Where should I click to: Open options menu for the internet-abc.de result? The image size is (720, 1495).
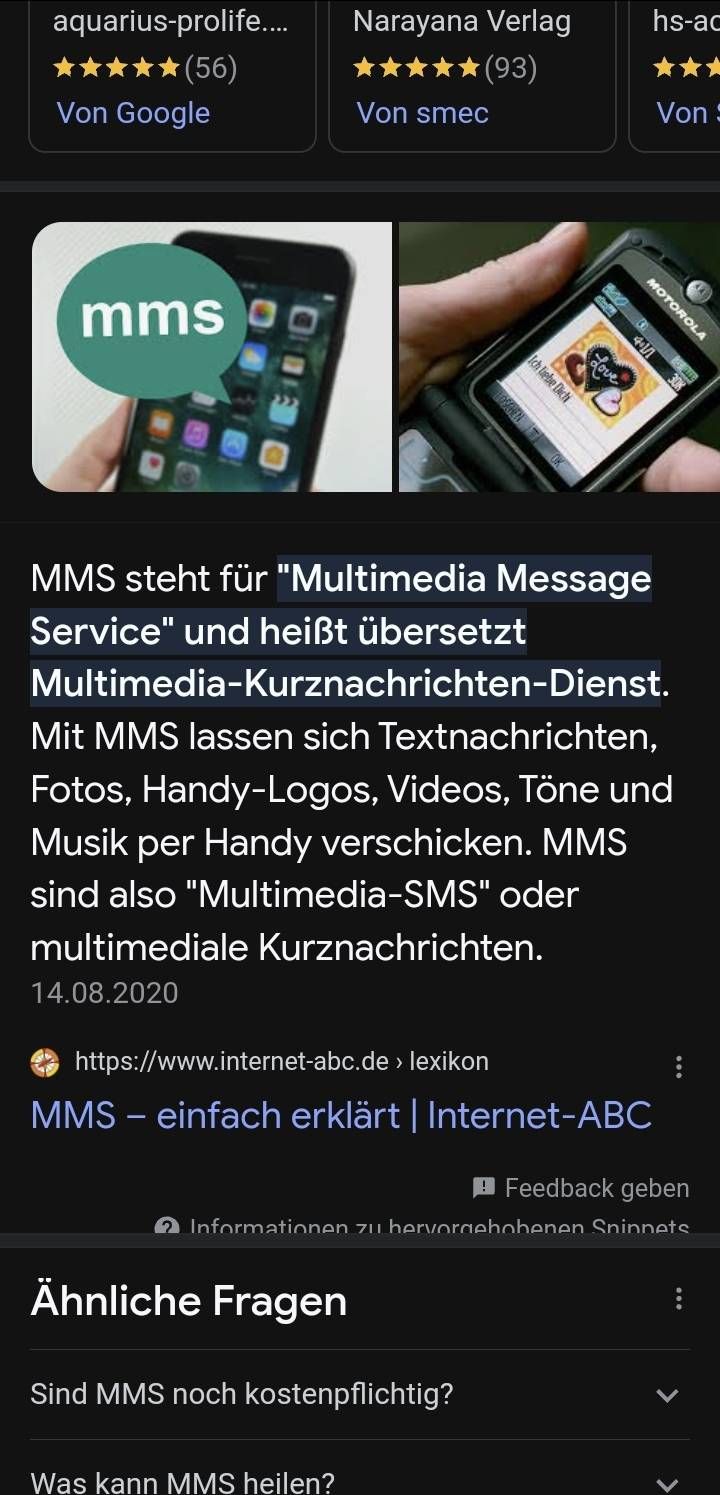click(x=679, y=1067)
